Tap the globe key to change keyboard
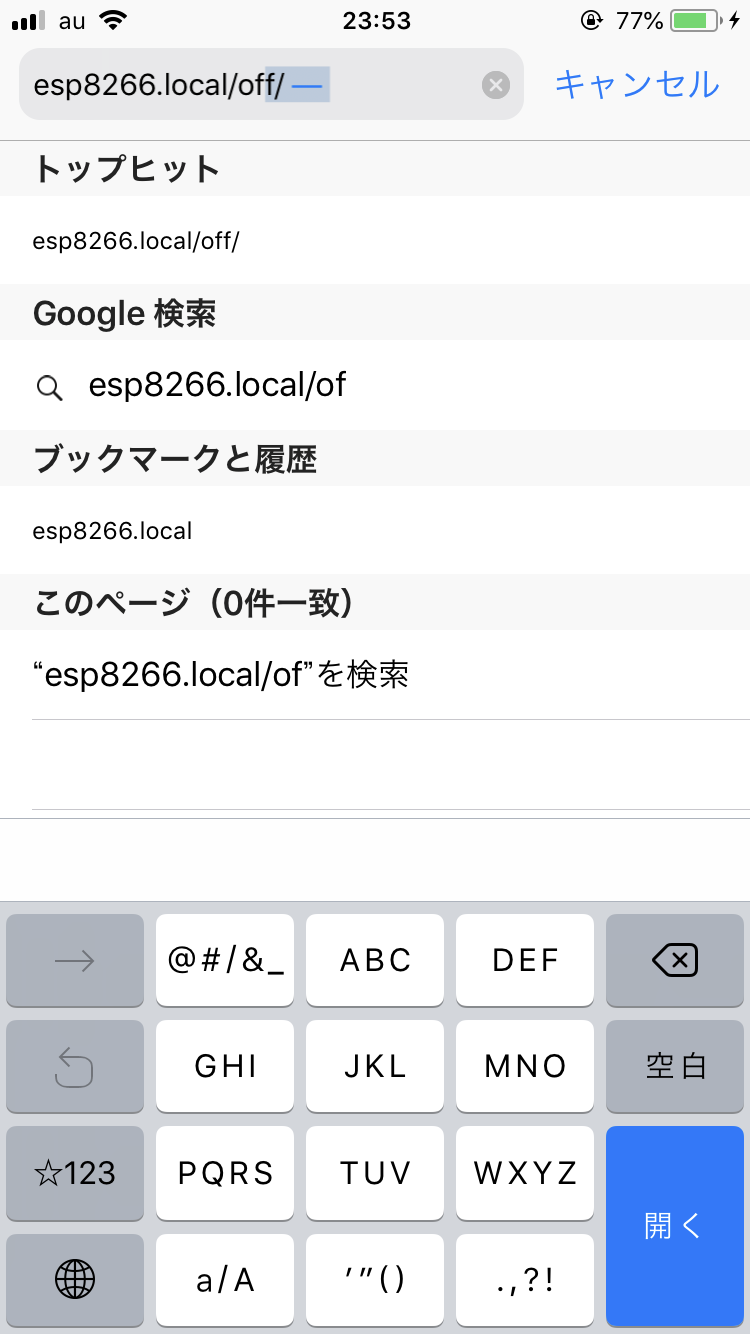The width and height of the screenshot is (750, 1334). [x=75, y=1278]
